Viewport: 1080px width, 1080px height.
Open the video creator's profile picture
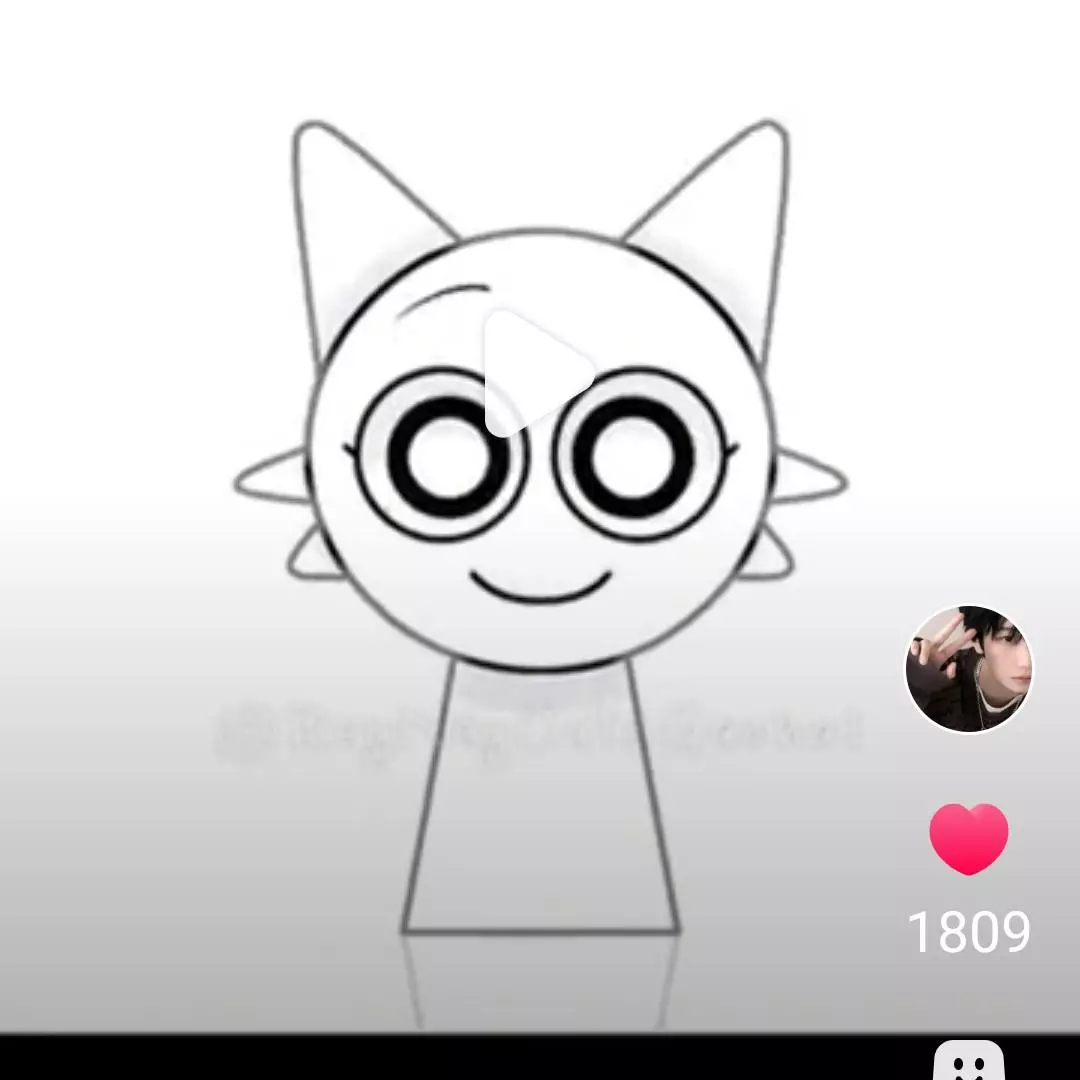pyautogui.click(x=969, y=669)
